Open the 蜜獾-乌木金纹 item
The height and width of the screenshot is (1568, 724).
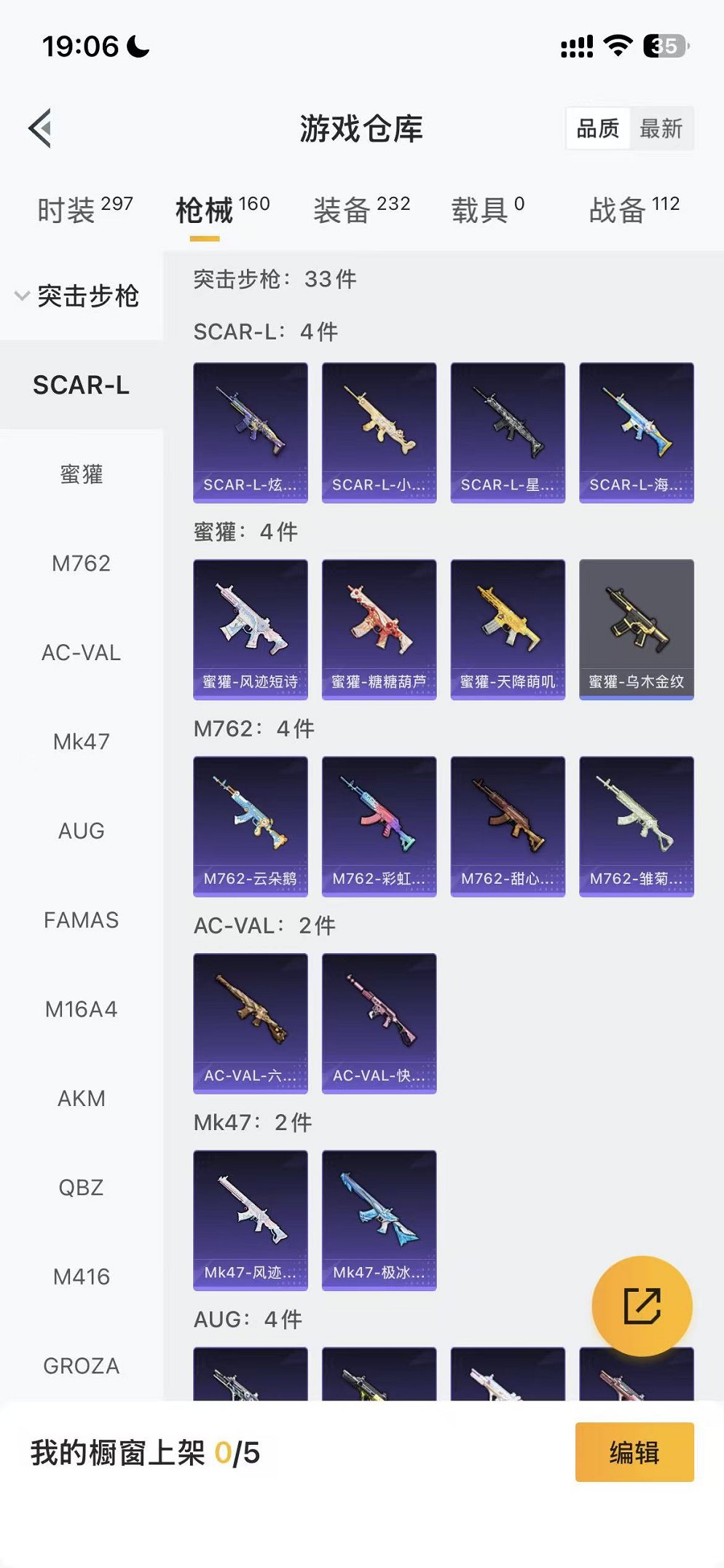point(636,628)
